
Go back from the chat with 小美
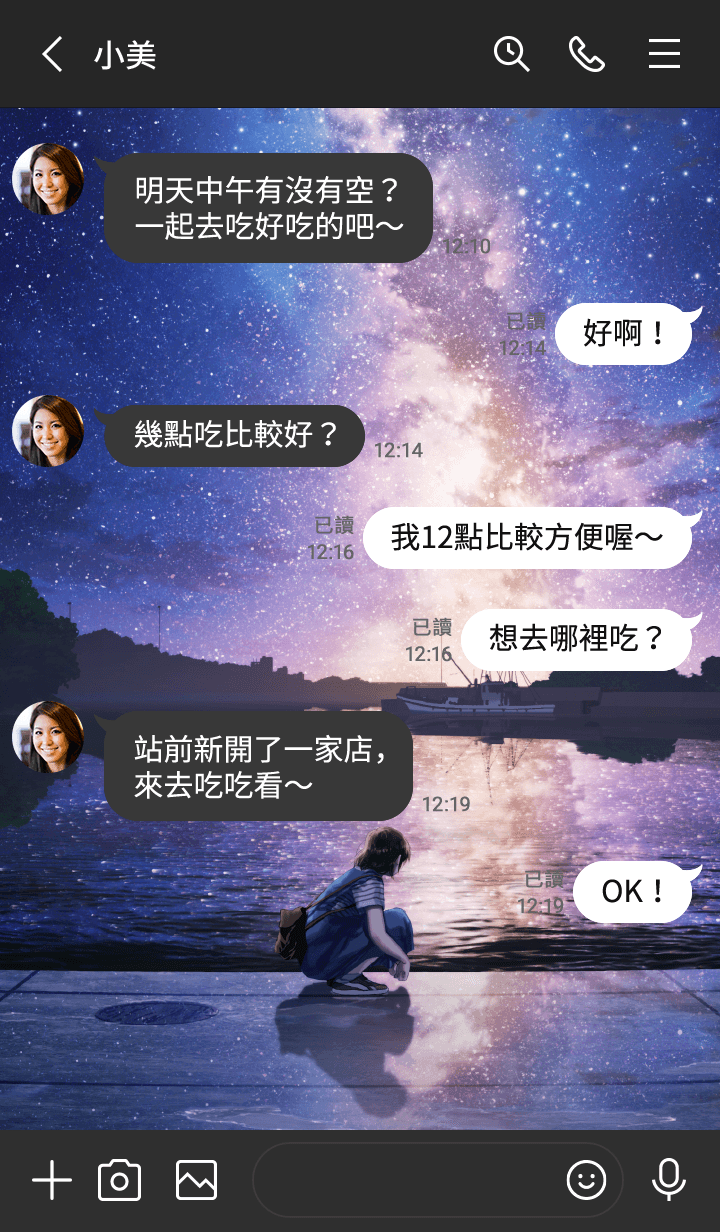point(52,54)
